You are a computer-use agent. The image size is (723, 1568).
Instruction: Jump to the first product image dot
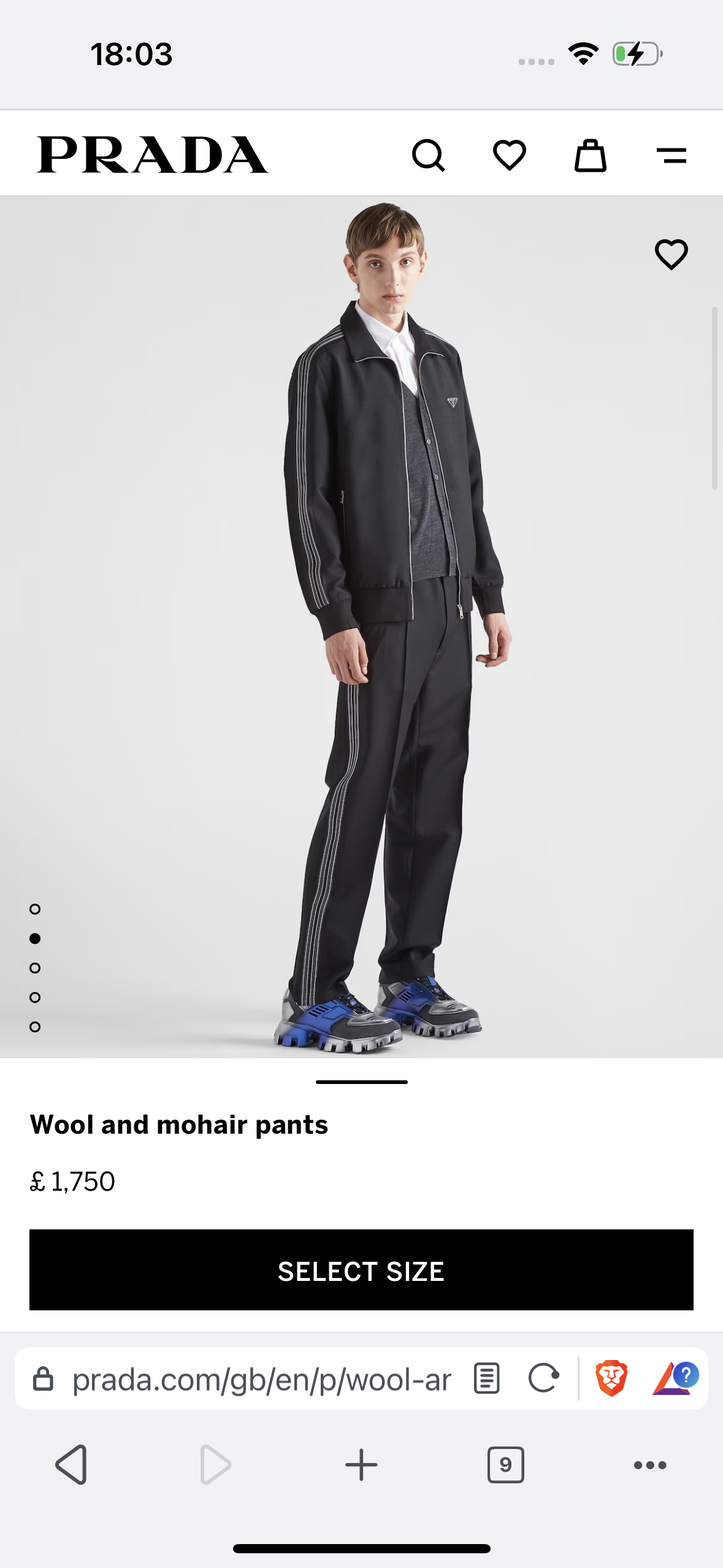tap(35, 909)
